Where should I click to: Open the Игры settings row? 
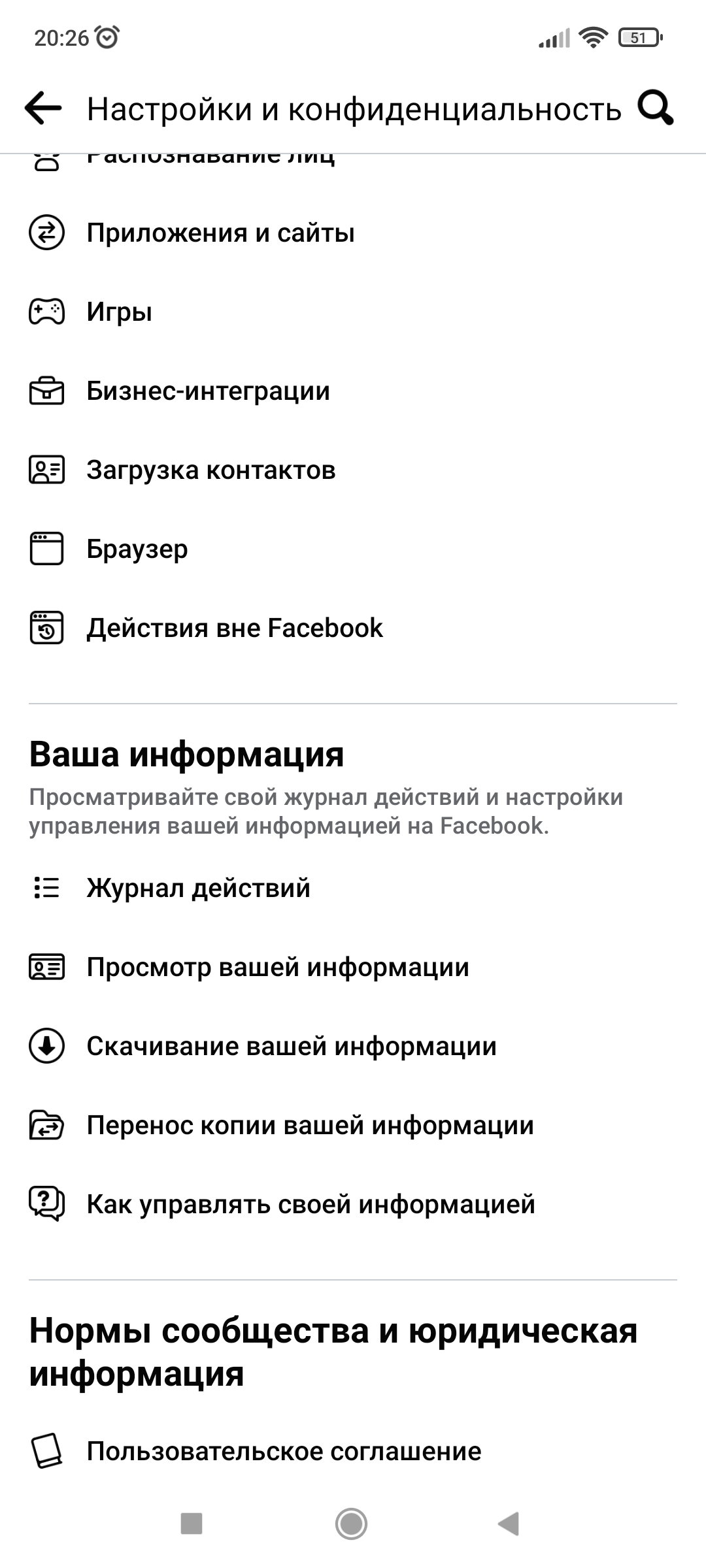pos(353,312)
